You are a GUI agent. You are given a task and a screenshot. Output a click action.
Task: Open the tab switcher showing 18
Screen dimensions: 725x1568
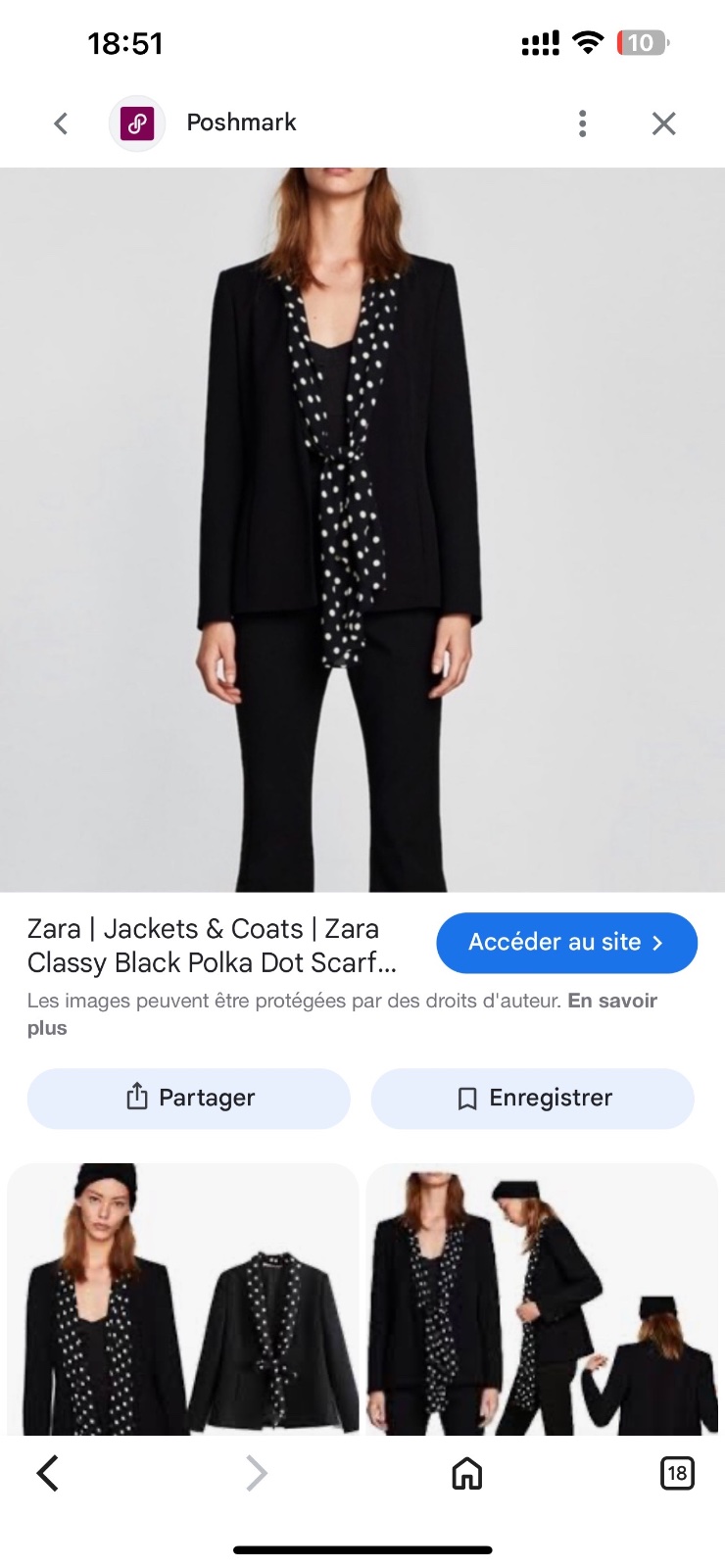click(677, 1473)
